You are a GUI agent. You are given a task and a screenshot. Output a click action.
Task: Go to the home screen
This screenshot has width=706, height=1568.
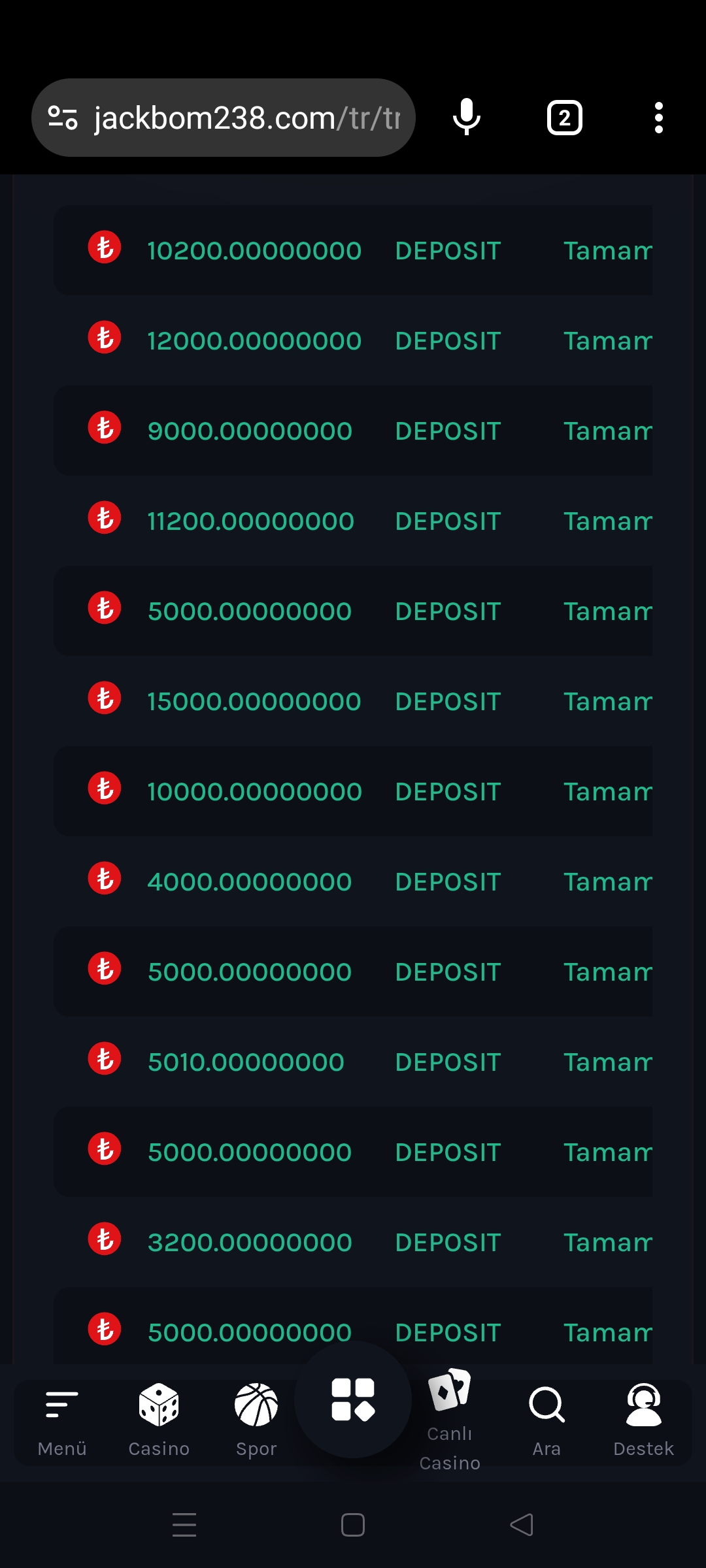coord(353,1525)
